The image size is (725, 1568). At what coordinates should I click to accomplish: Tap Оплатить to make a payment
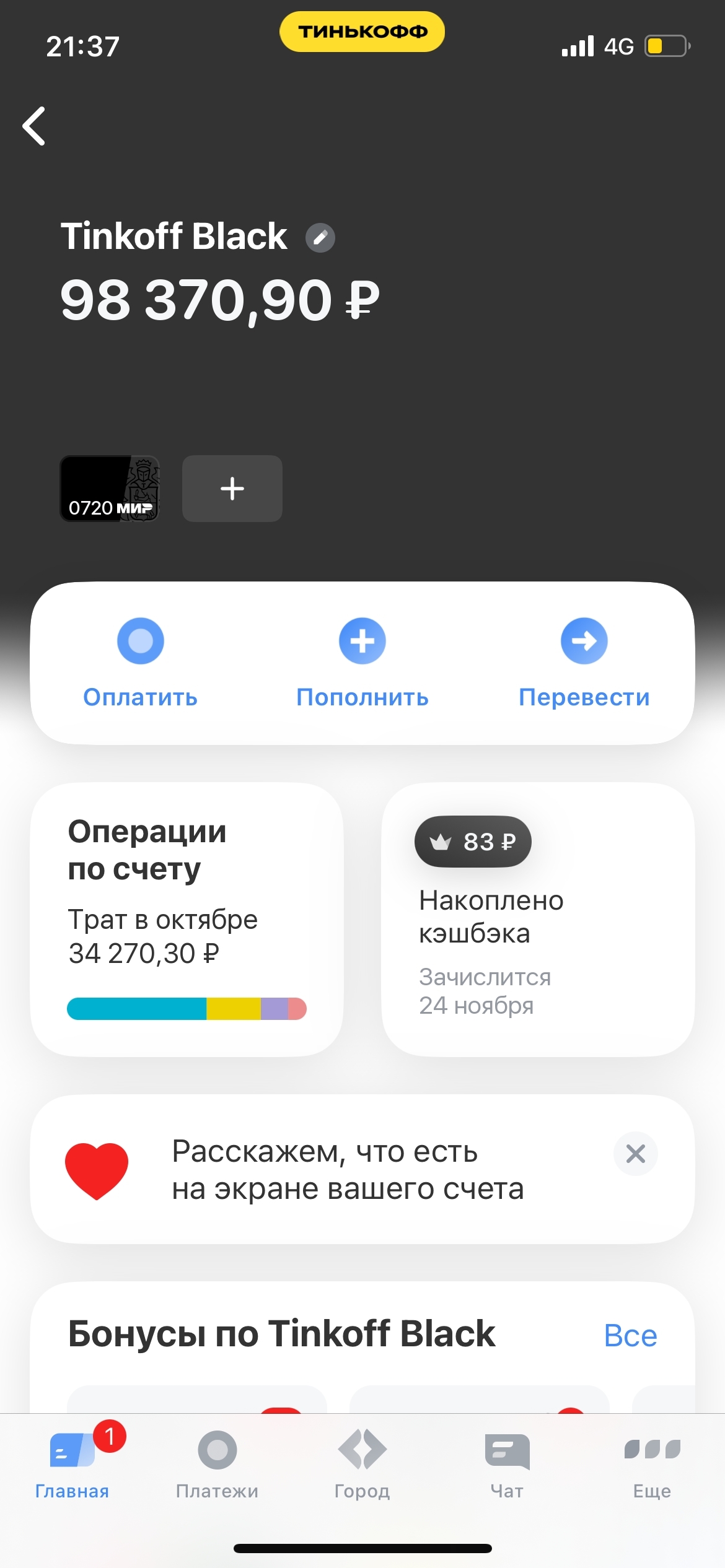point(141,661)
